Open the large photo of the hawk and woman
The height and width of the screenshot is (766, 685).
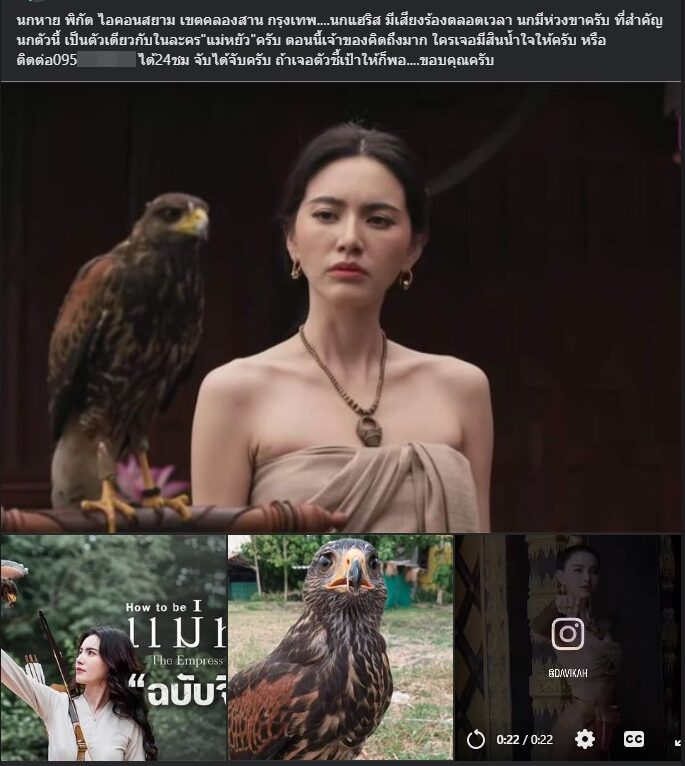(x=342, y=310)
